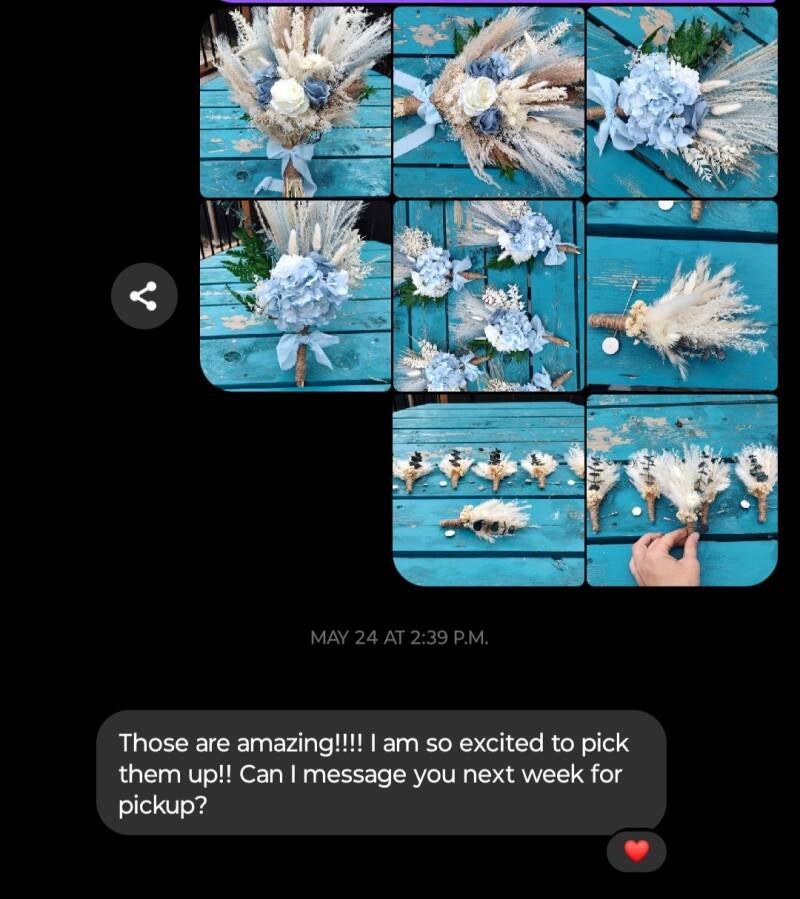Viewport: 800px width, 899px height.
Task: Open single pampas boutonniere photo
Action: (x=682, y=294)
